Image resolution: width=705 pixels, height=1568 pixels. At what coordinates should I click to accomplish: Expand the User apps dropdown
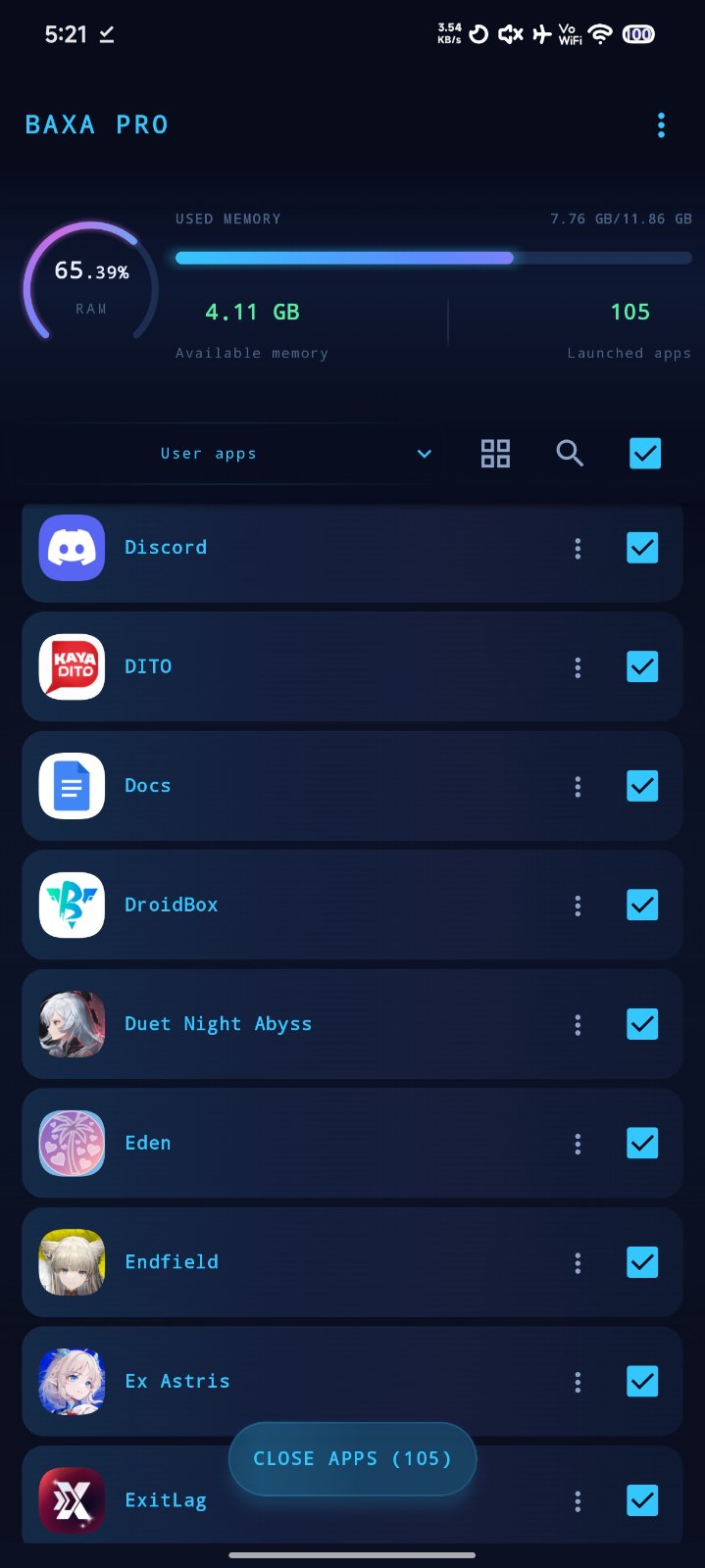tap(294, 454)
